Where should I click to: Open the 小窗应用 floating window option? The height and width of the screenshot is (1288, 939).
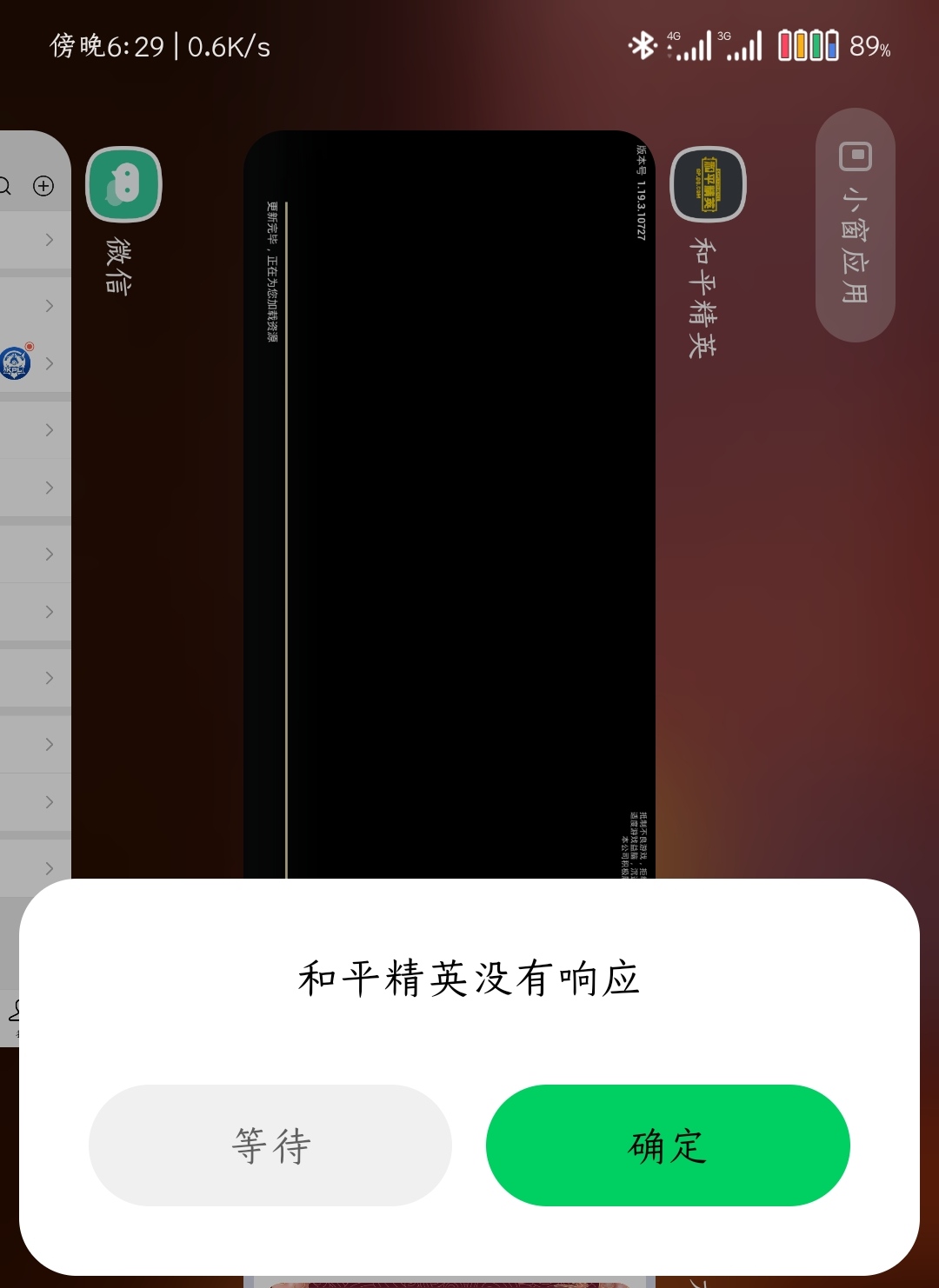pyautogui.click(x=855, y=225)
